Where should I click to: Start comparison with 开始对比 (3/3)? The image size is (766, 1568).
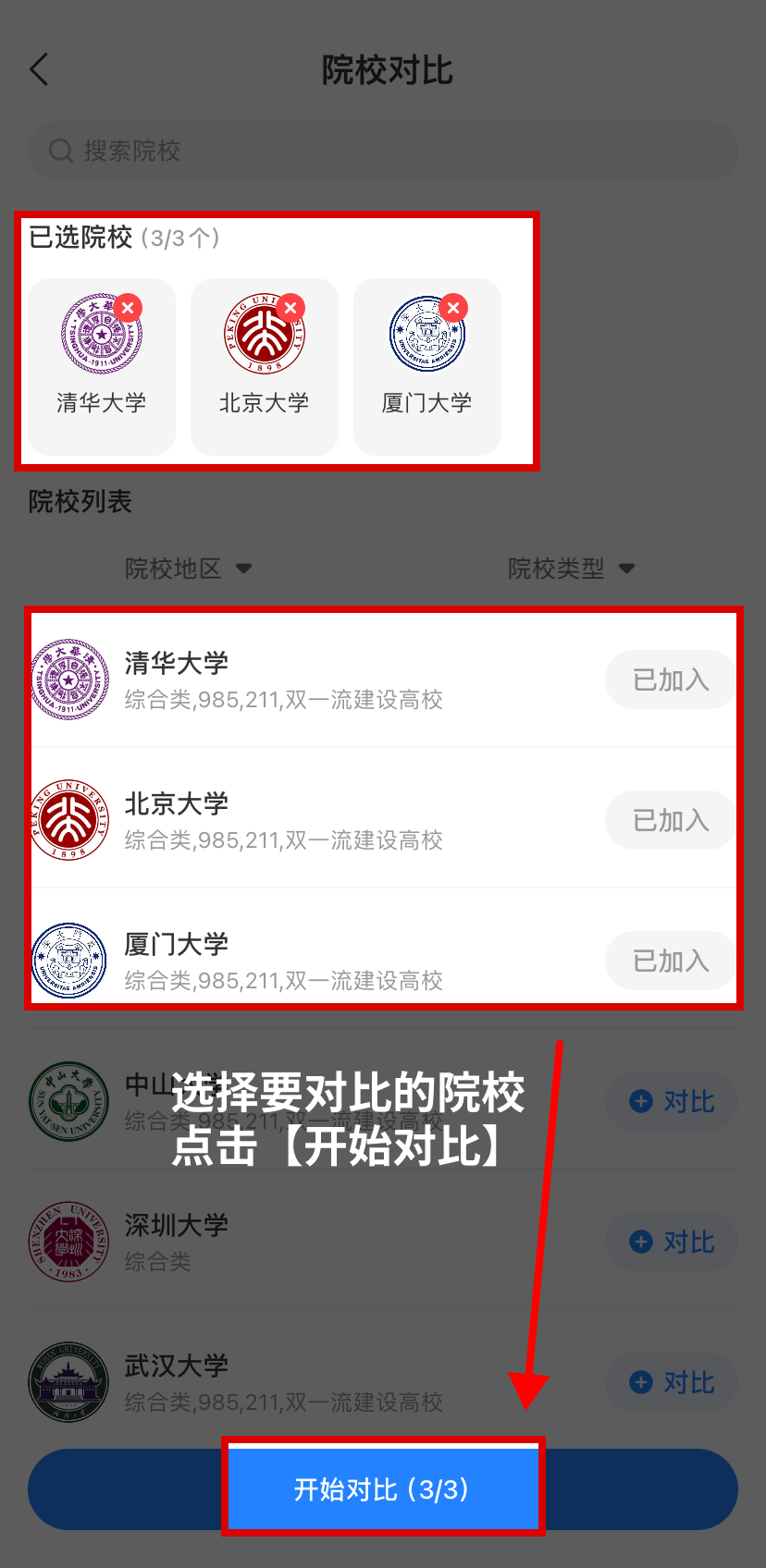coord(383,1489)
